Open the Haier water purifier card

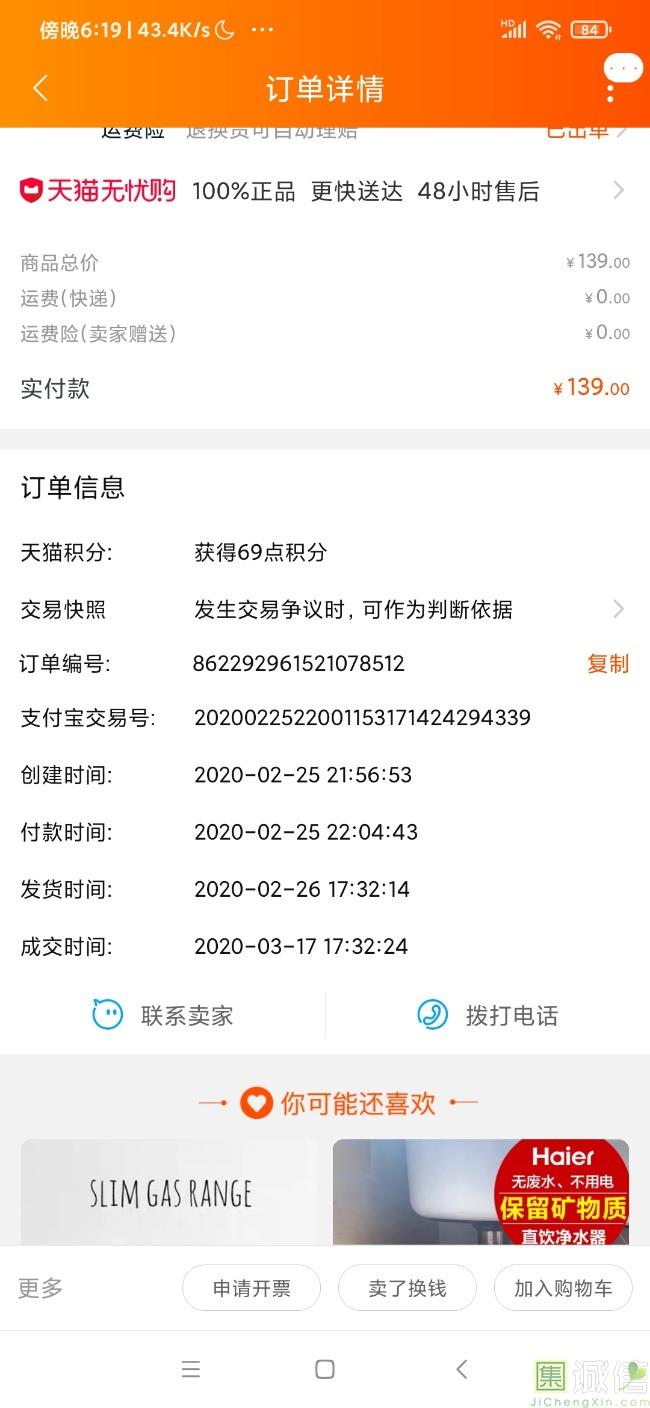[481, 1192]
